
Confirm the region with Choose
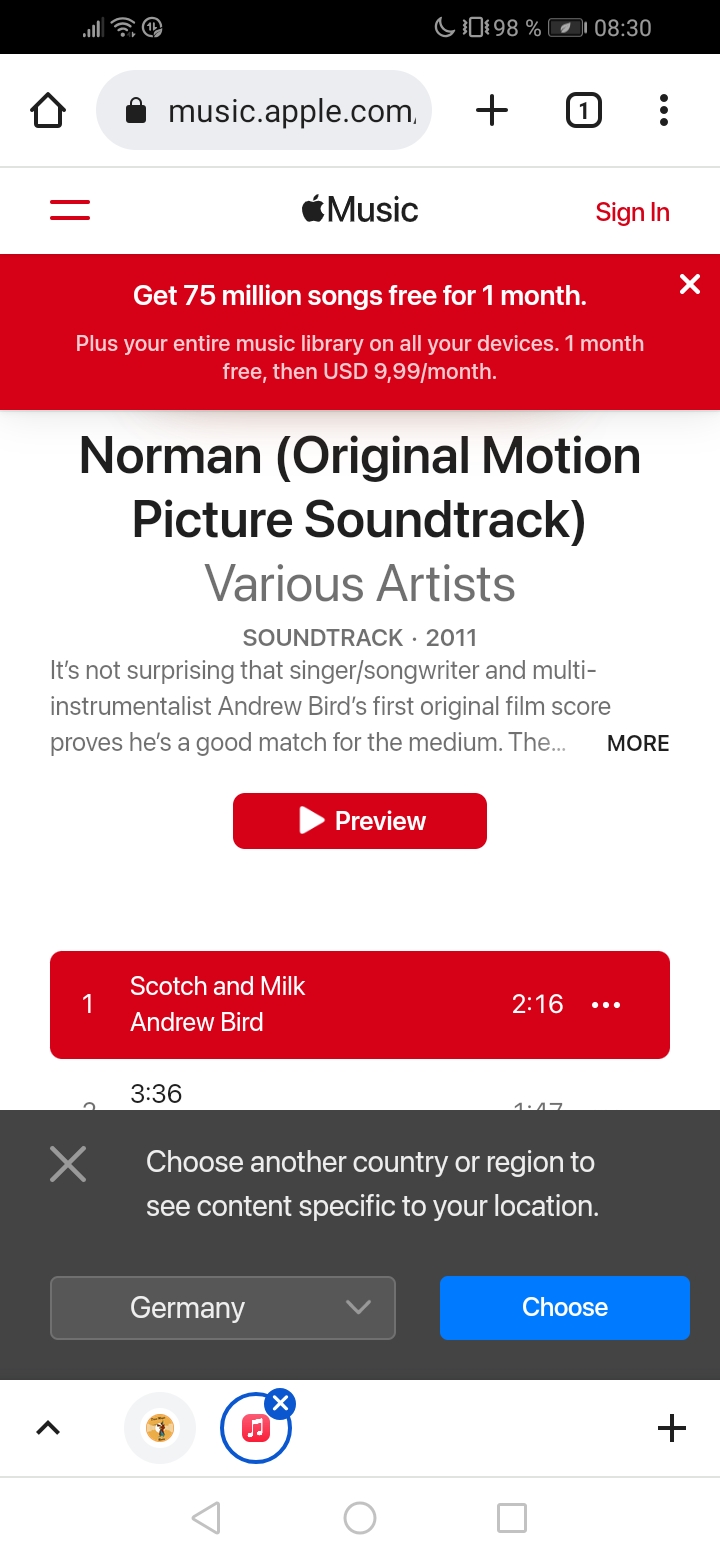pos(565,1308)
